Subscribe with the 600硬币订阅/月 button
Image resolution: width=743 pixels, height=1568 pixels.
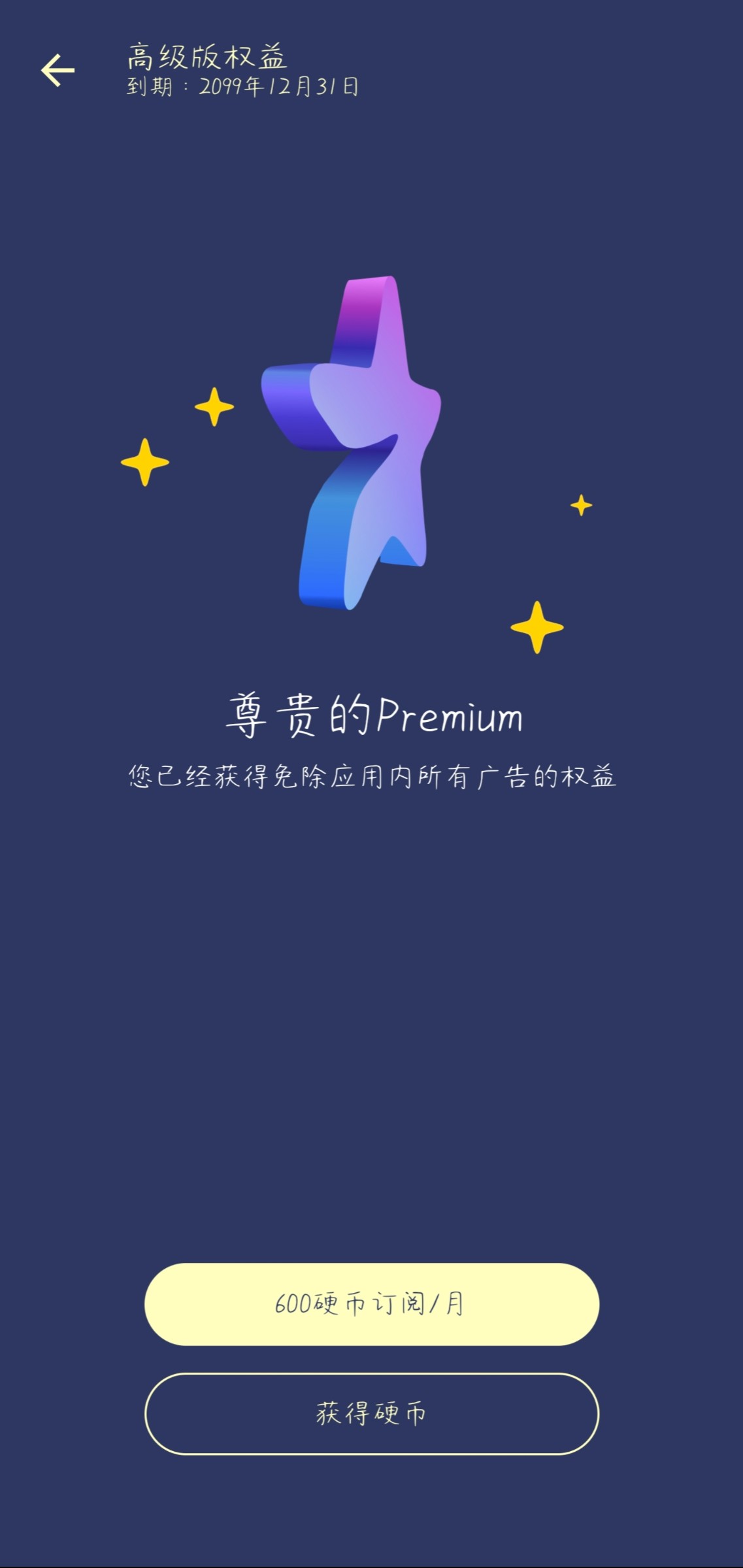371,1303
